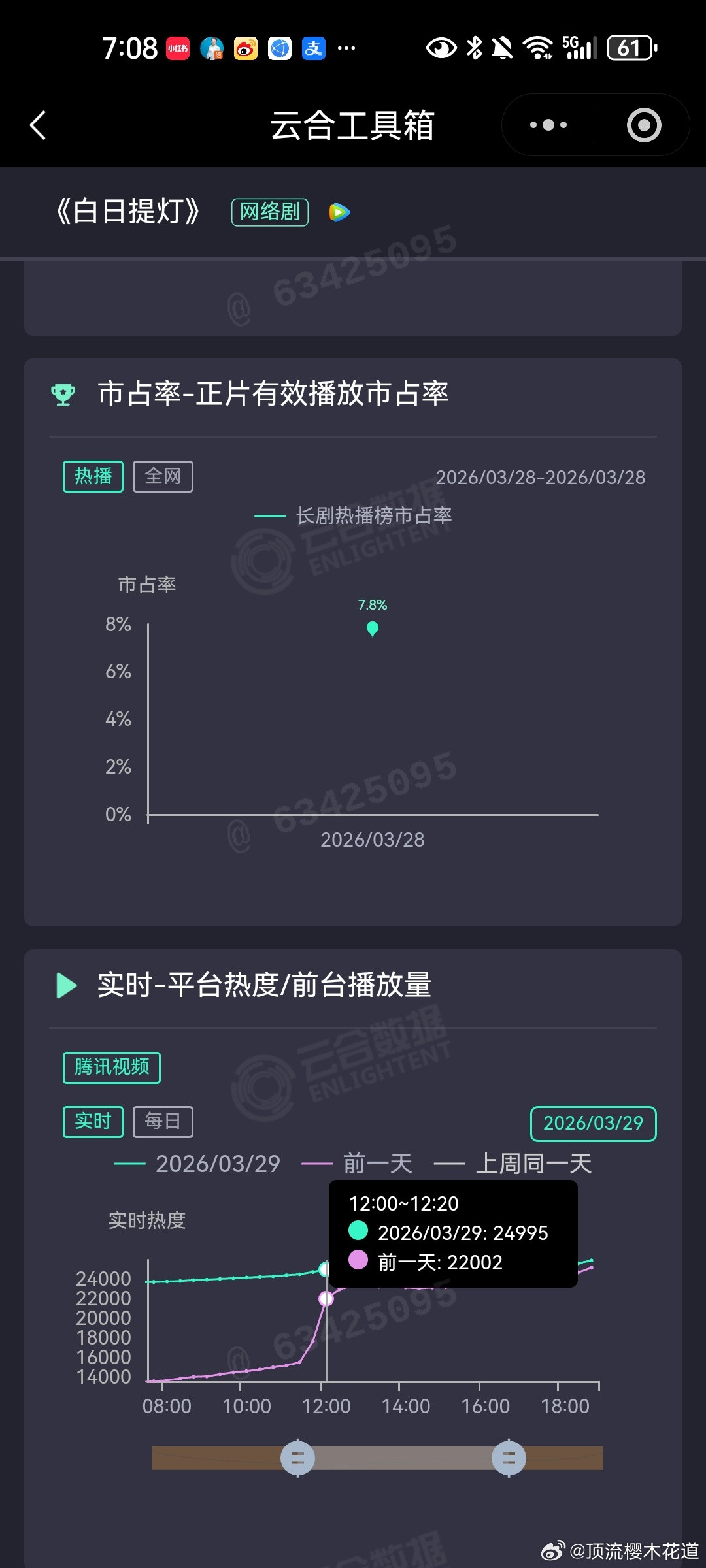
Task: Click the trophy icon beside 市占率 section
Action: pyautogui.click(x=63, y=394)
